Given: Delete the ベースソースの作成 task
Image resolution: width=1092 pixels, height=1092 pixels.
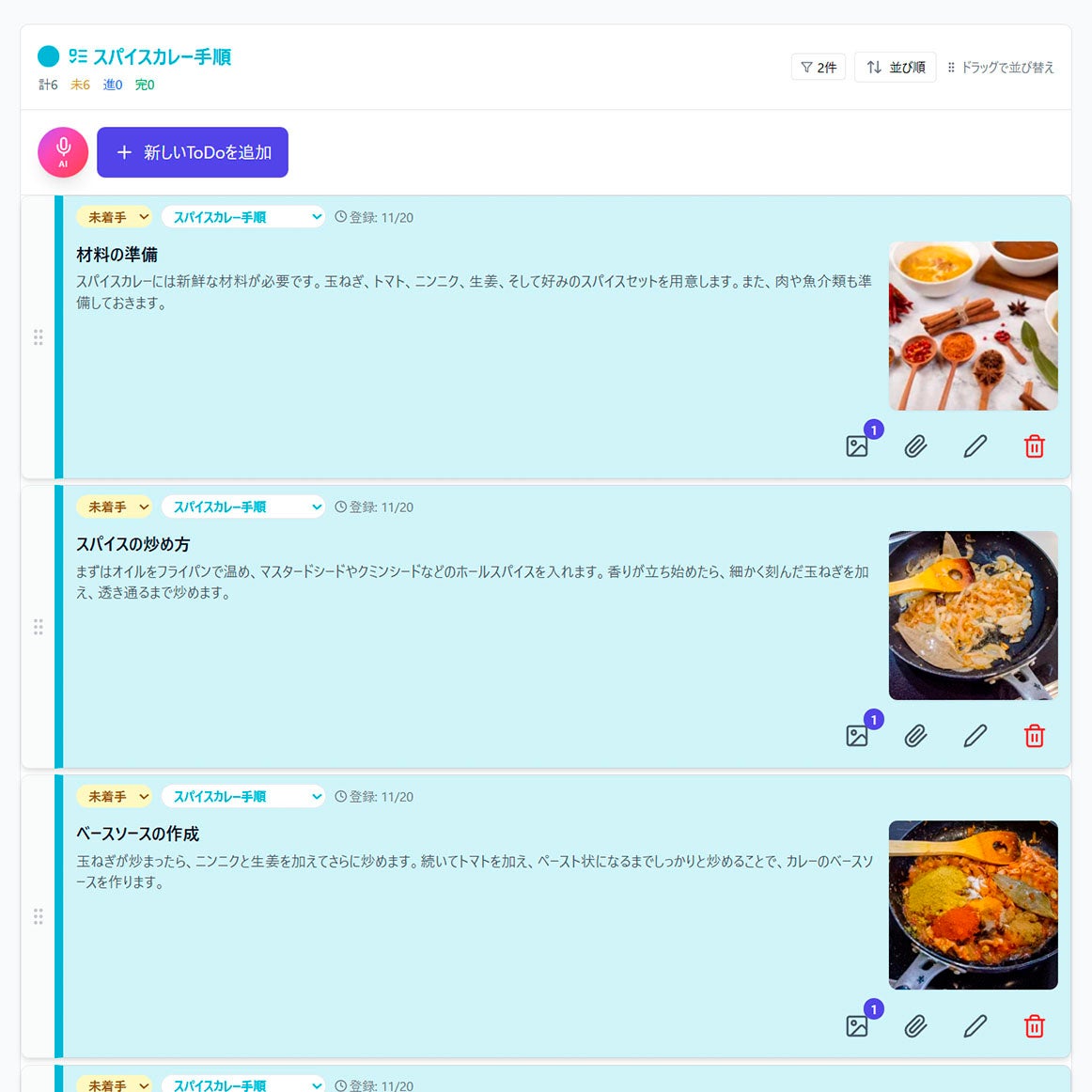Looking at the screenshot, I should click(1034, 1026).
